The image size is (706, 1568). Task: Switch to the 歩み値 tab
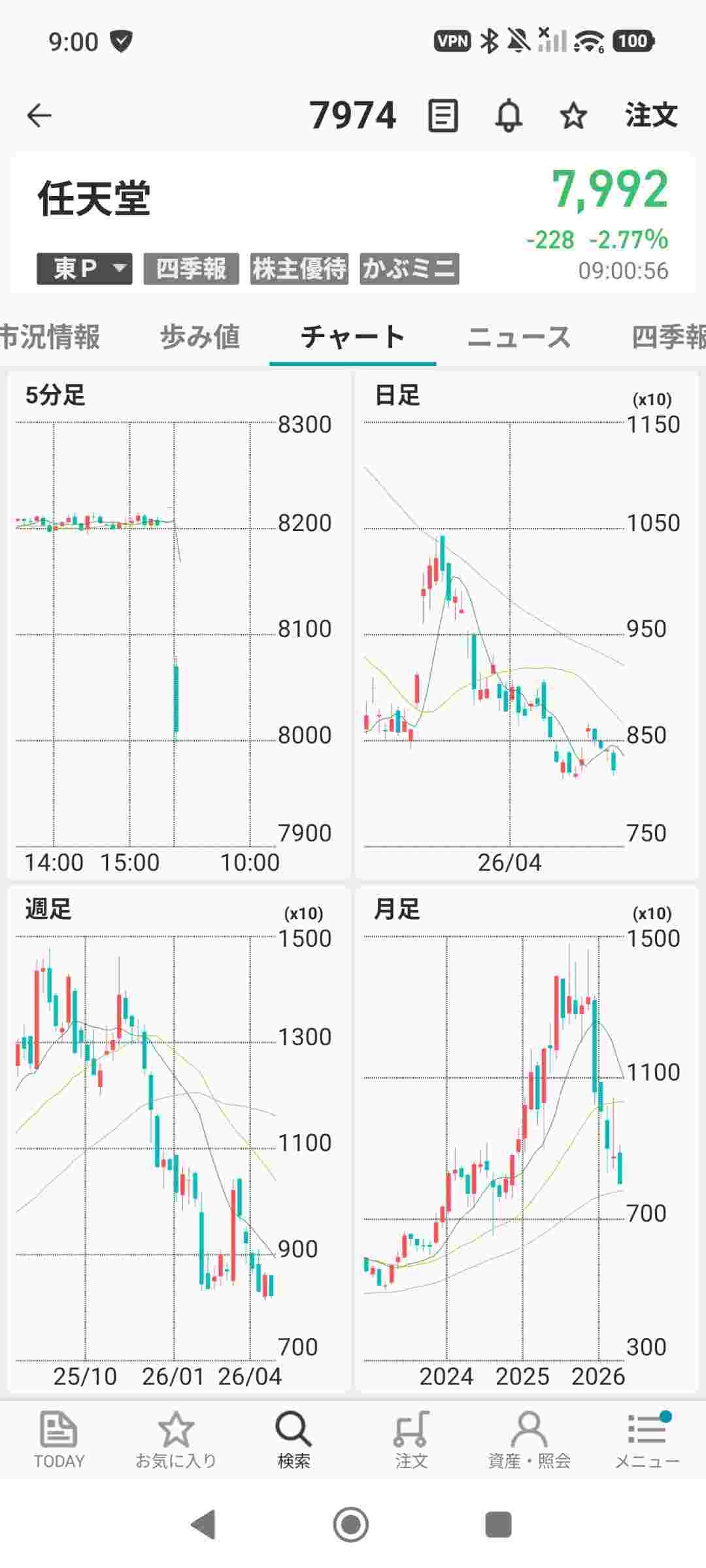coord(200,337)
